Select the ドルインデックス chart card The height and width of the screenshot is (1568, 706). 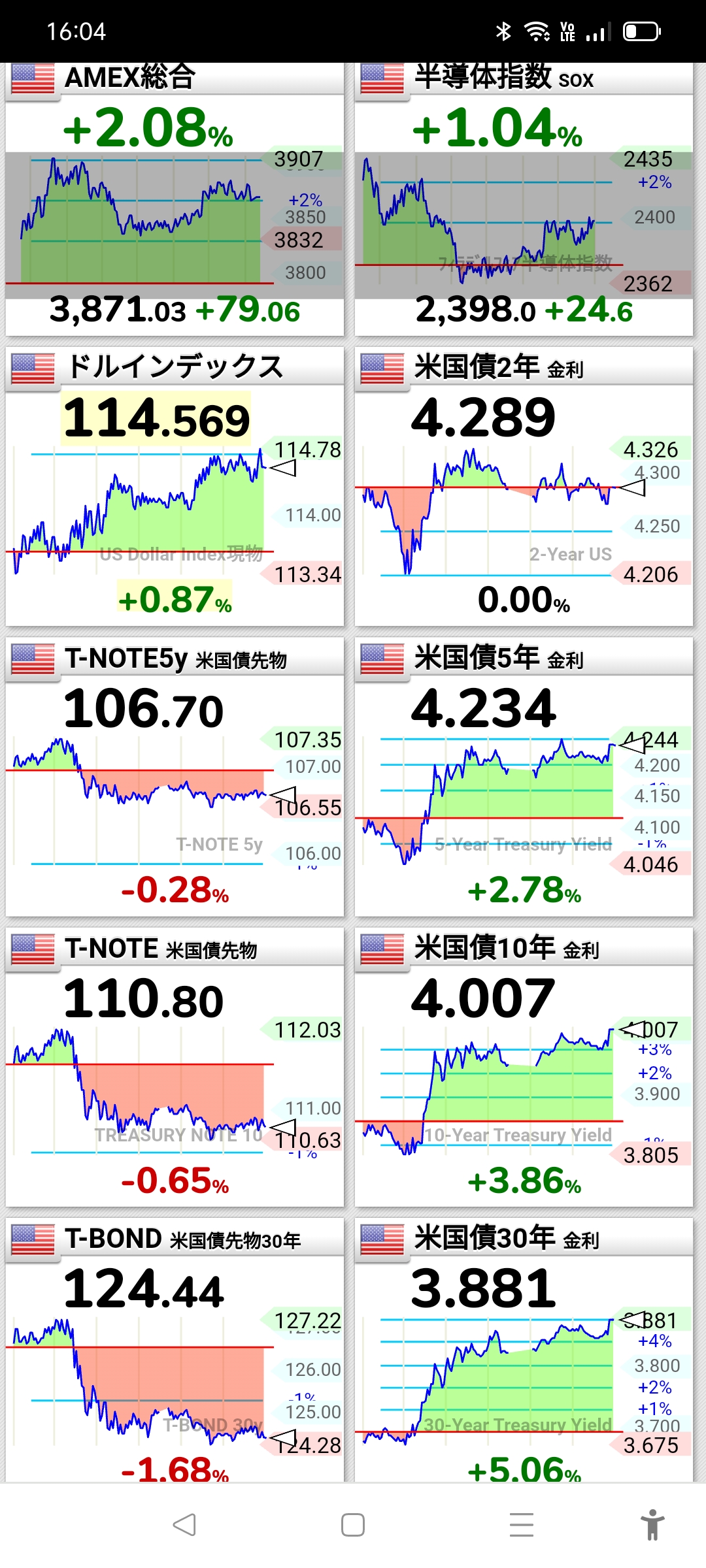point(175,487)
